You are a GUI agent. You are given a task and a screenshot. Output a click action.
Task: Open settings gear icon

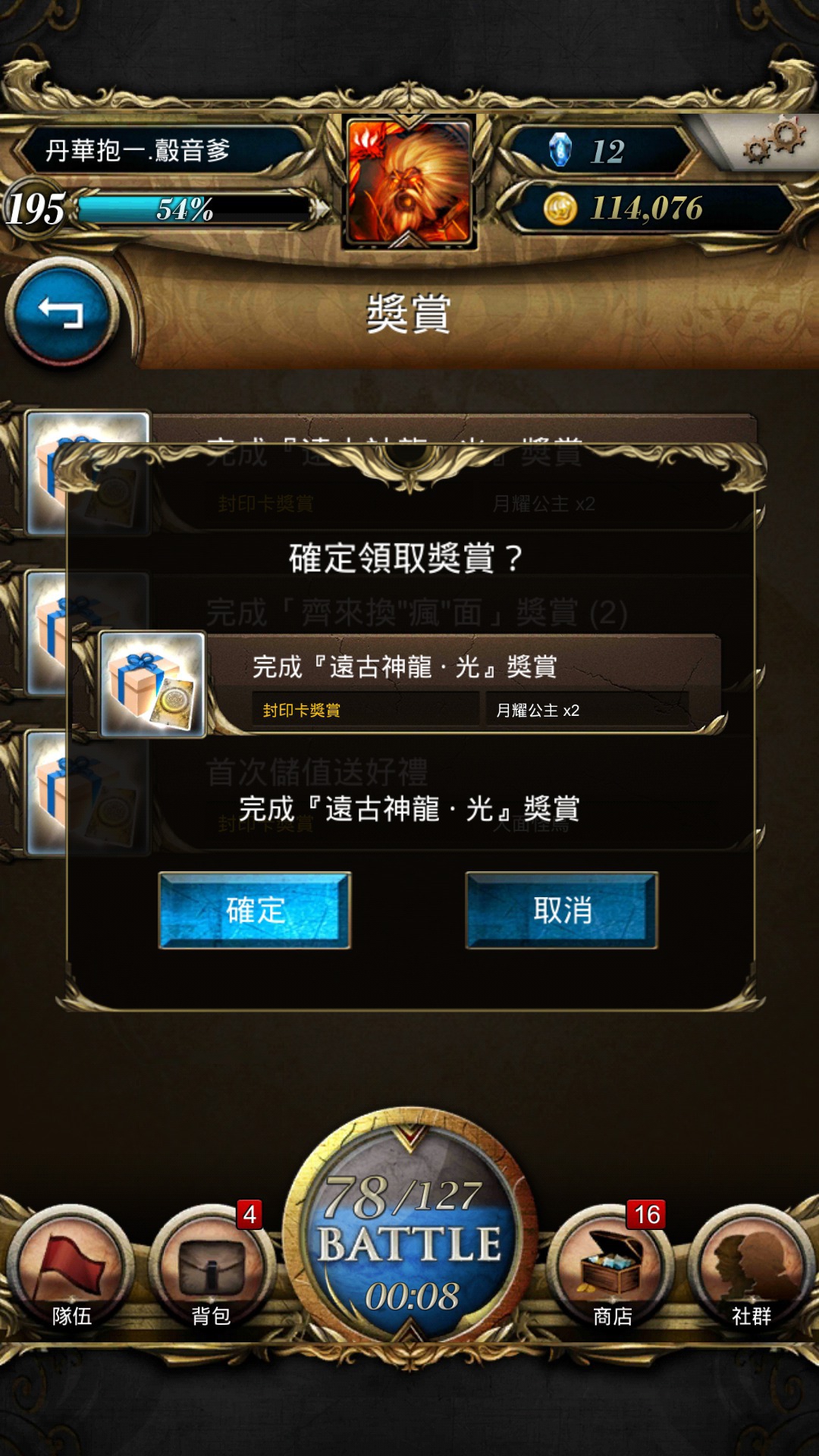click(773, 141)
